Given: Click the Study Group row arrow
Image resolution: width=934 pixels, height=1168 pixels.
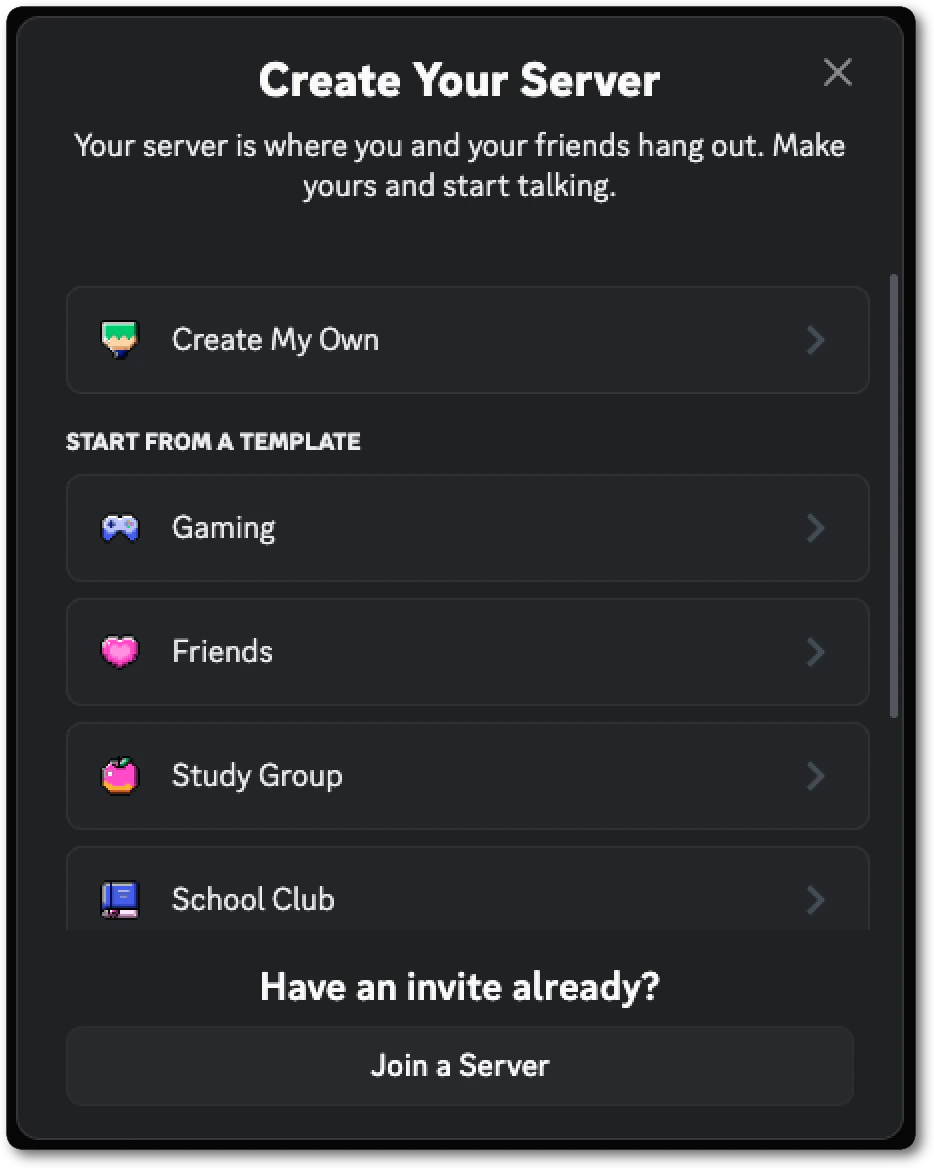Looking at the screenshot, I should point(815,775).
